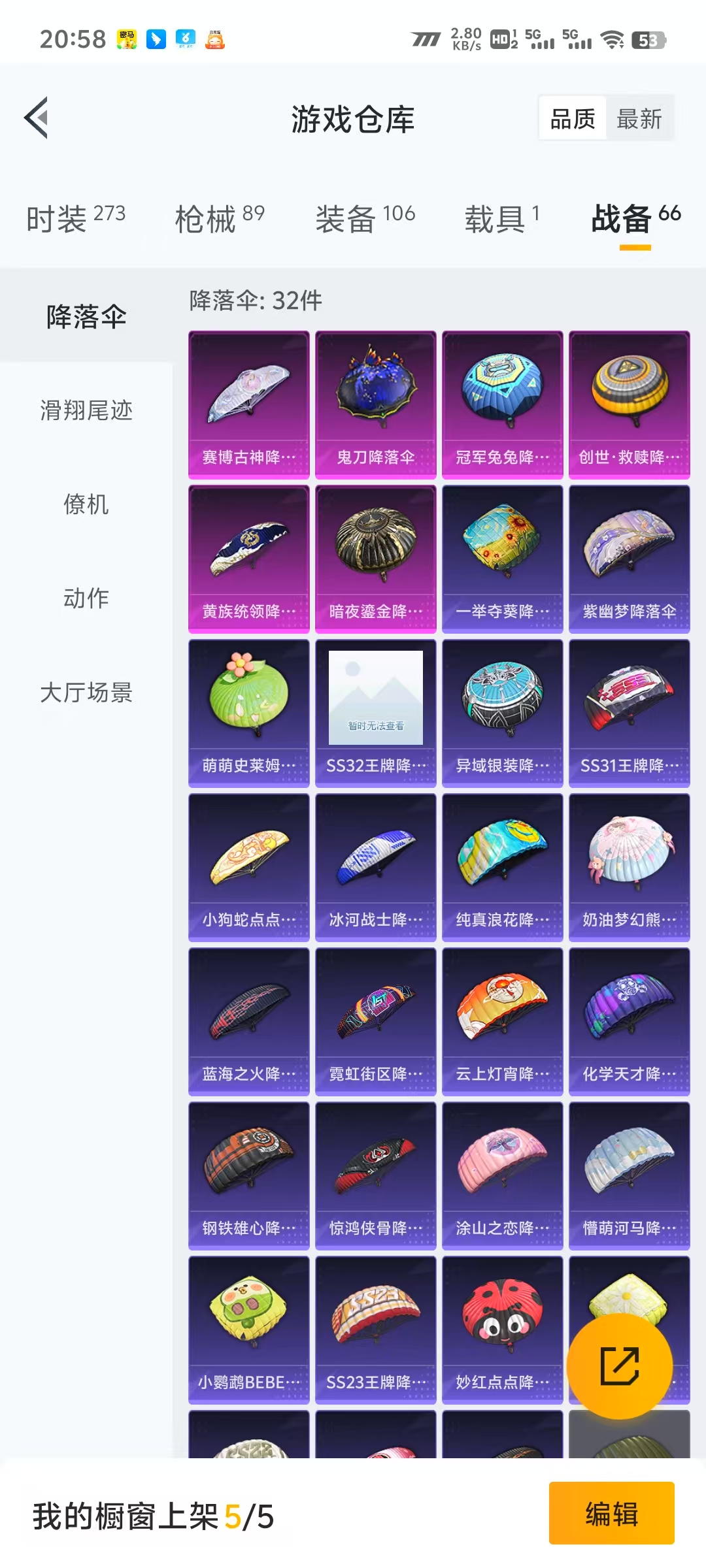
Task: Open the 僚机 section in sidebar
Action: click(87, 505)
